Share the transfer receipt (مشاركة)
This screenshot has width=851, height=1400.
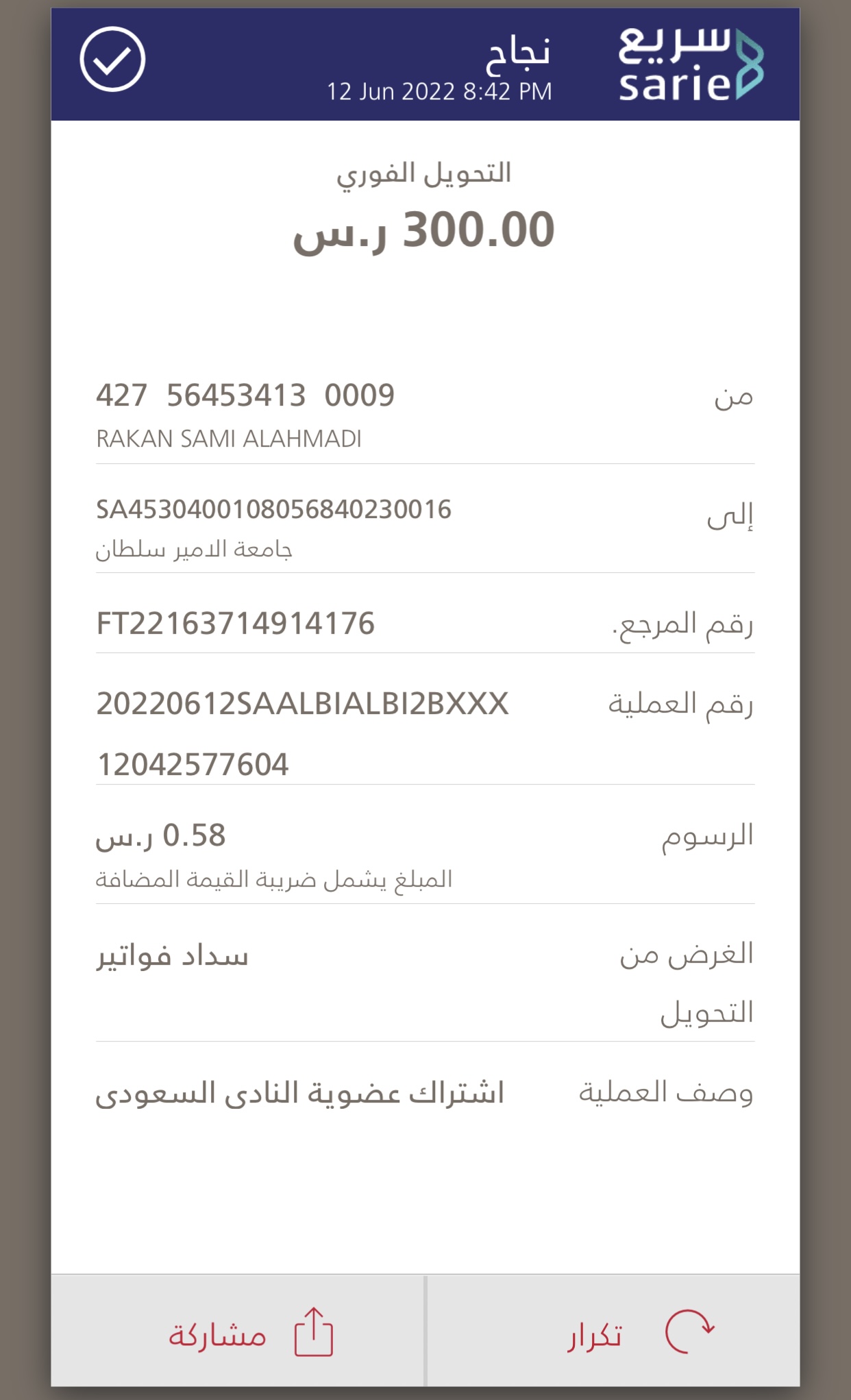point(238,1331)
